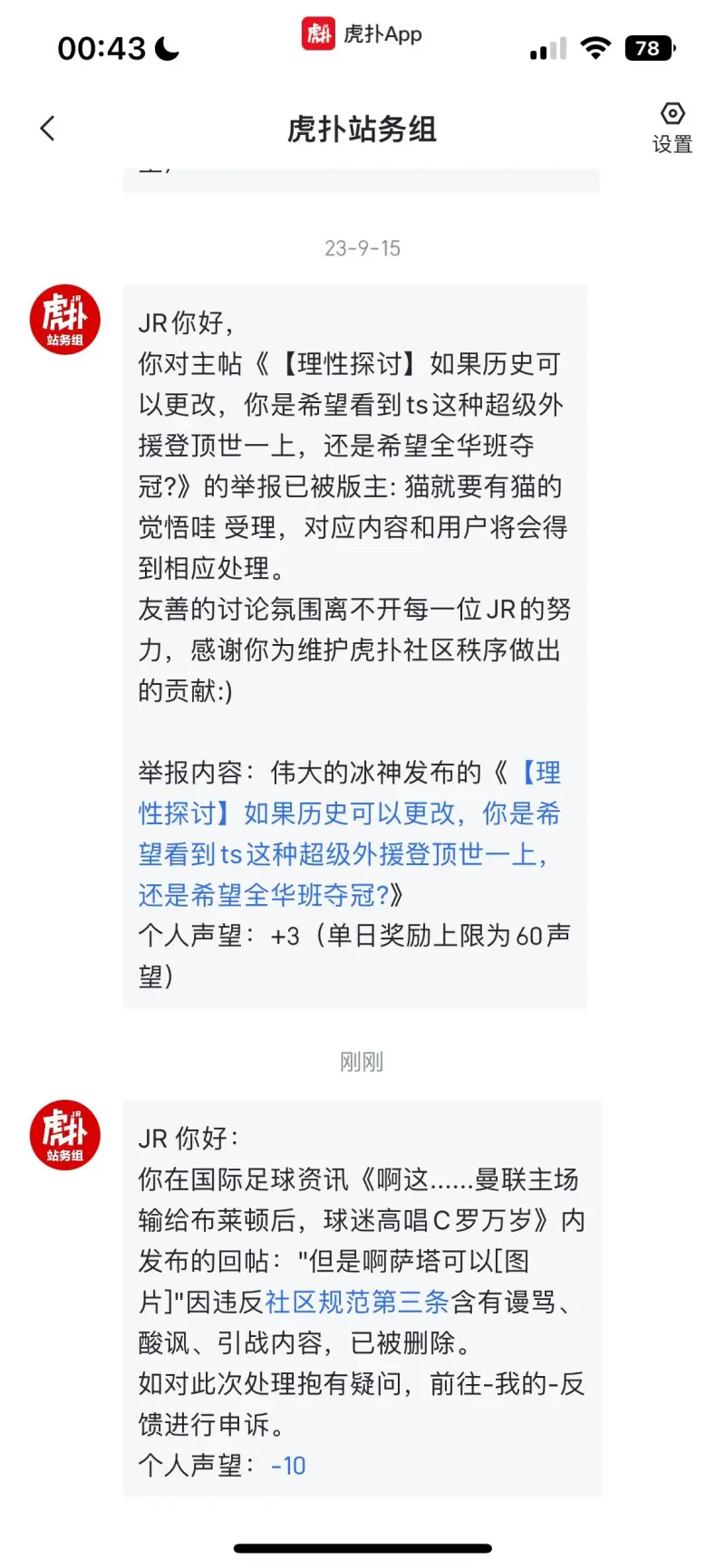Screen dimensions: 725x1568
Task: Open the linked post 【理性探讨】如果历史可以更改
Action: click(x=349, y=834)
